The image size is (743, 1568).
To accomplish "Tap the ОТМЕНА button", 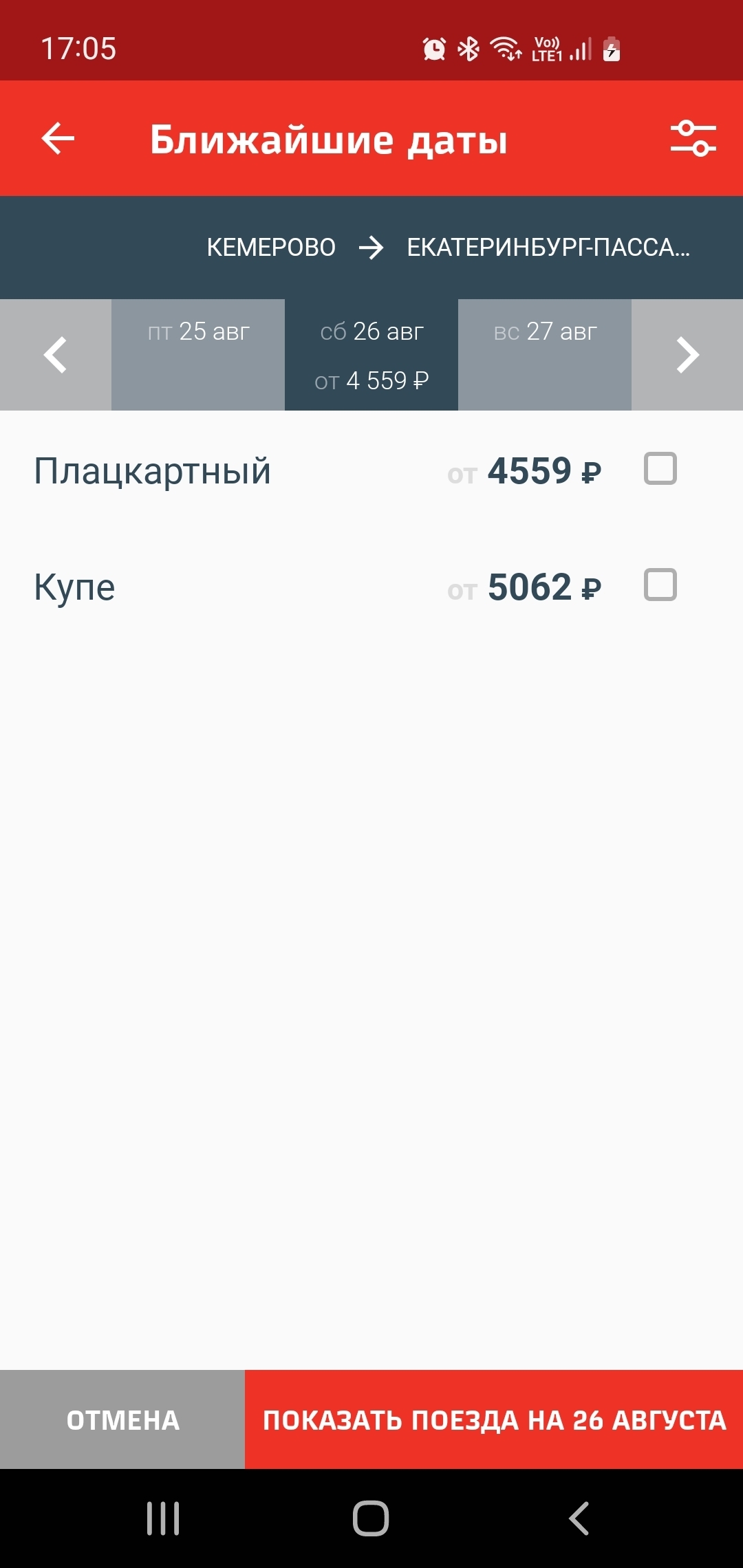I will (x=122, y=1420).
